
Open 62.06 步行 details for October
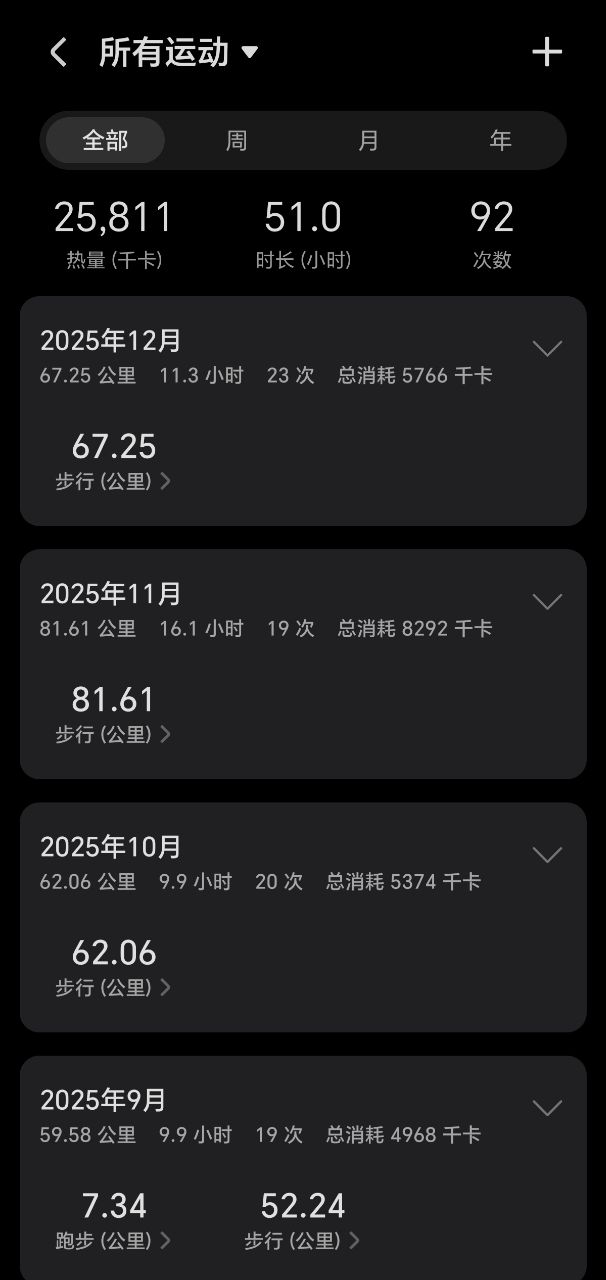[x=113, y=967]
